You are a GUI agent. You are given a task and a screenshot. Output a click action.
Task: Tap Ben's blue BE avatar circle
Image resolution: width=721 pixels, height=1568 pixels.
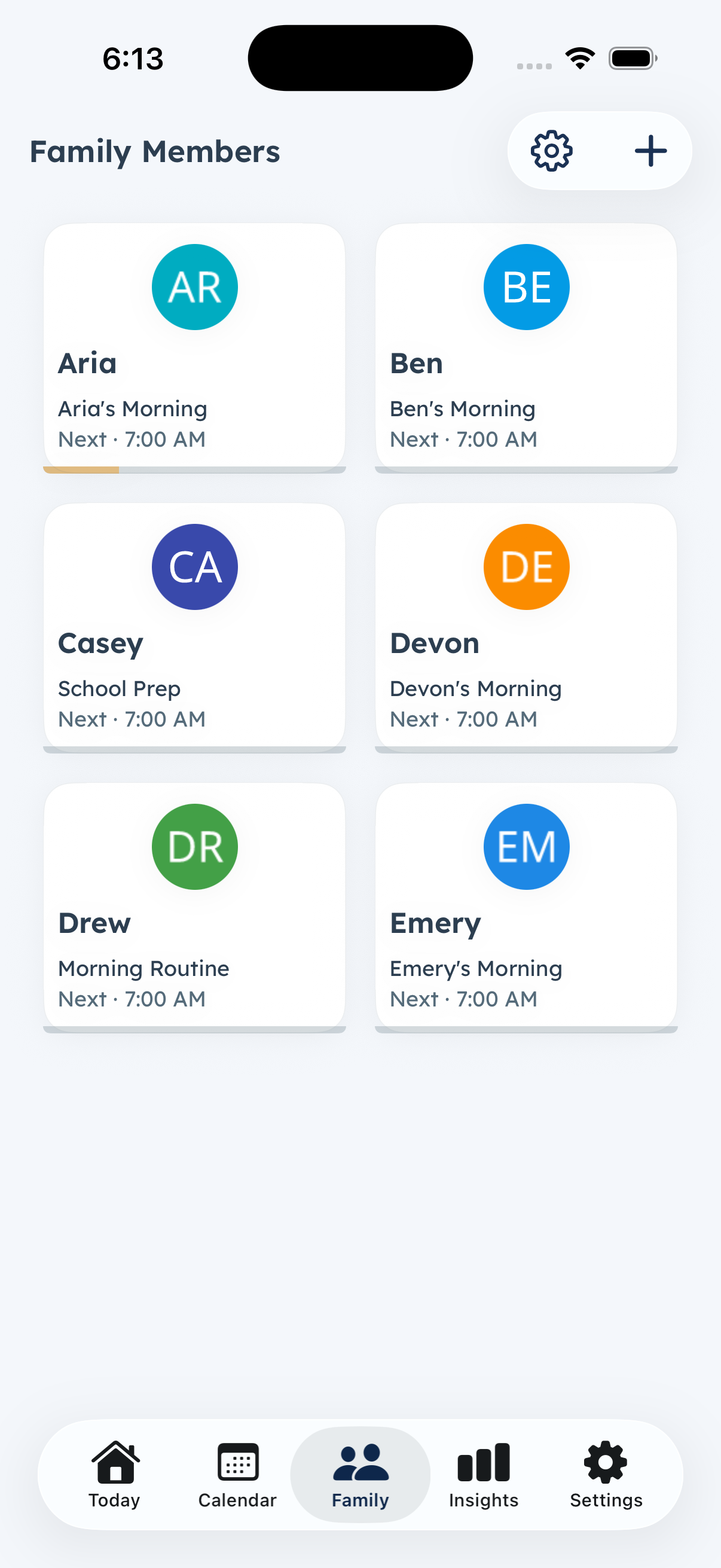(x=526, y=286)
